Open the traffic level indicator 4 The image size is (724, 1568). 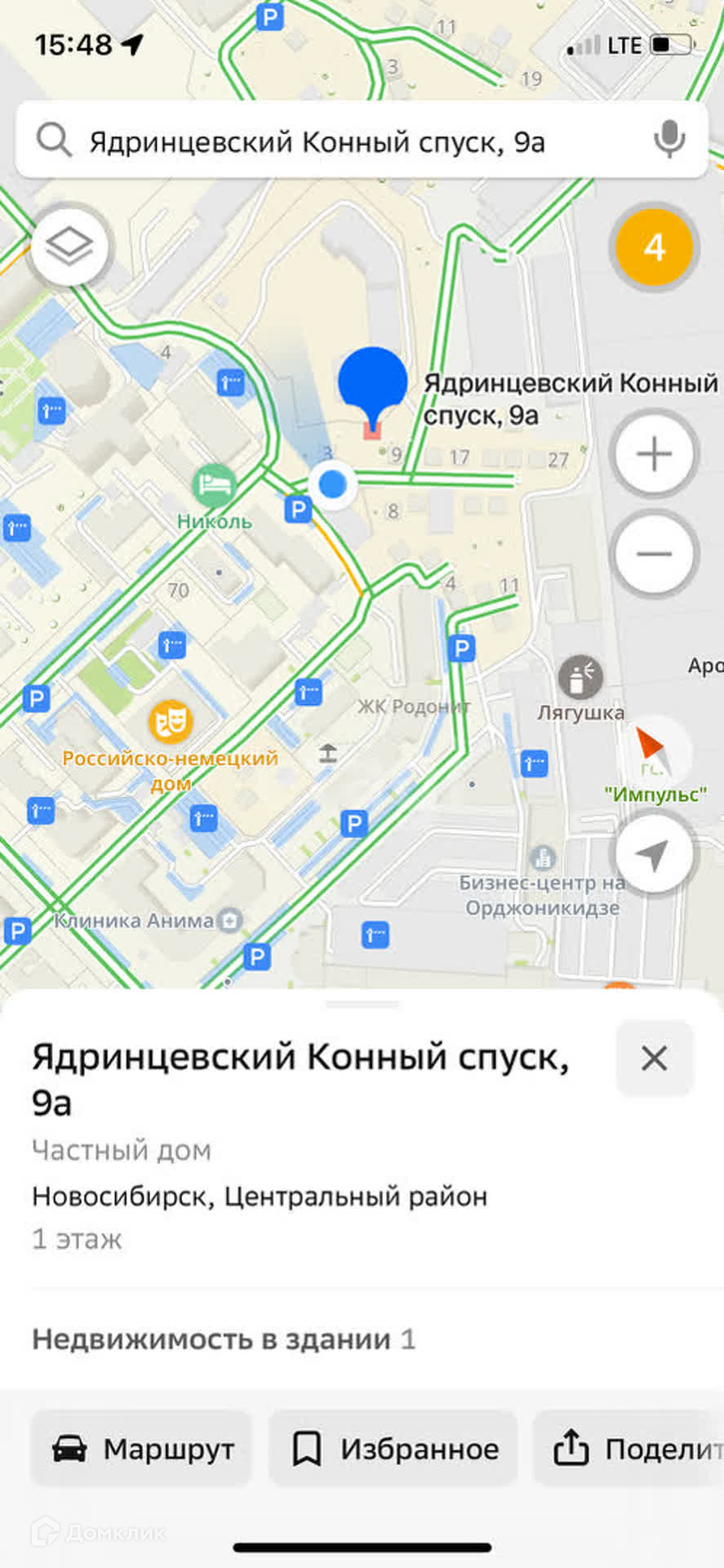click(654, 247)
